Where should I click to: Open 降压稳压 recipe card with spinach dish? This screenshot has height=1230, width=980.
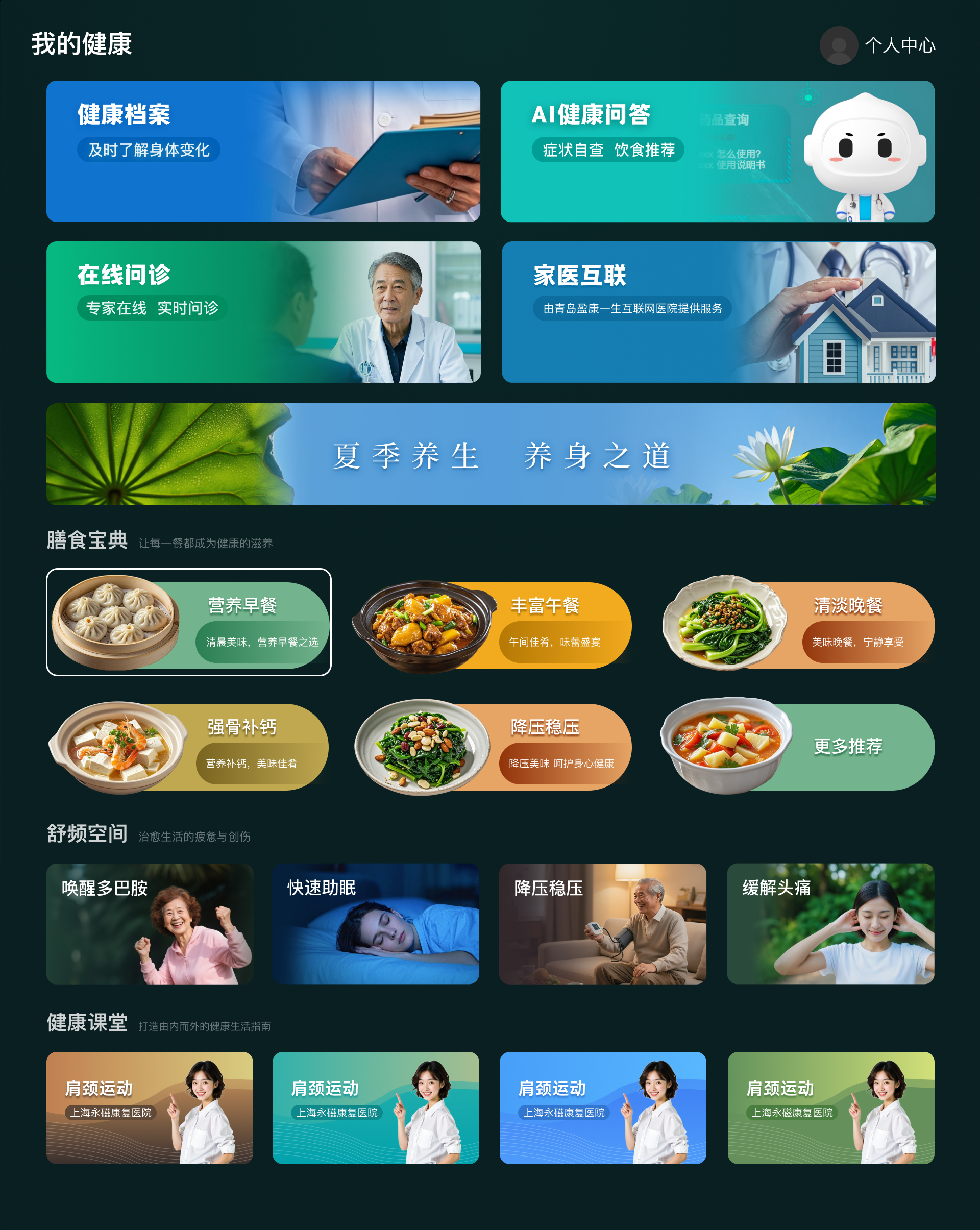tap(492, 747)
